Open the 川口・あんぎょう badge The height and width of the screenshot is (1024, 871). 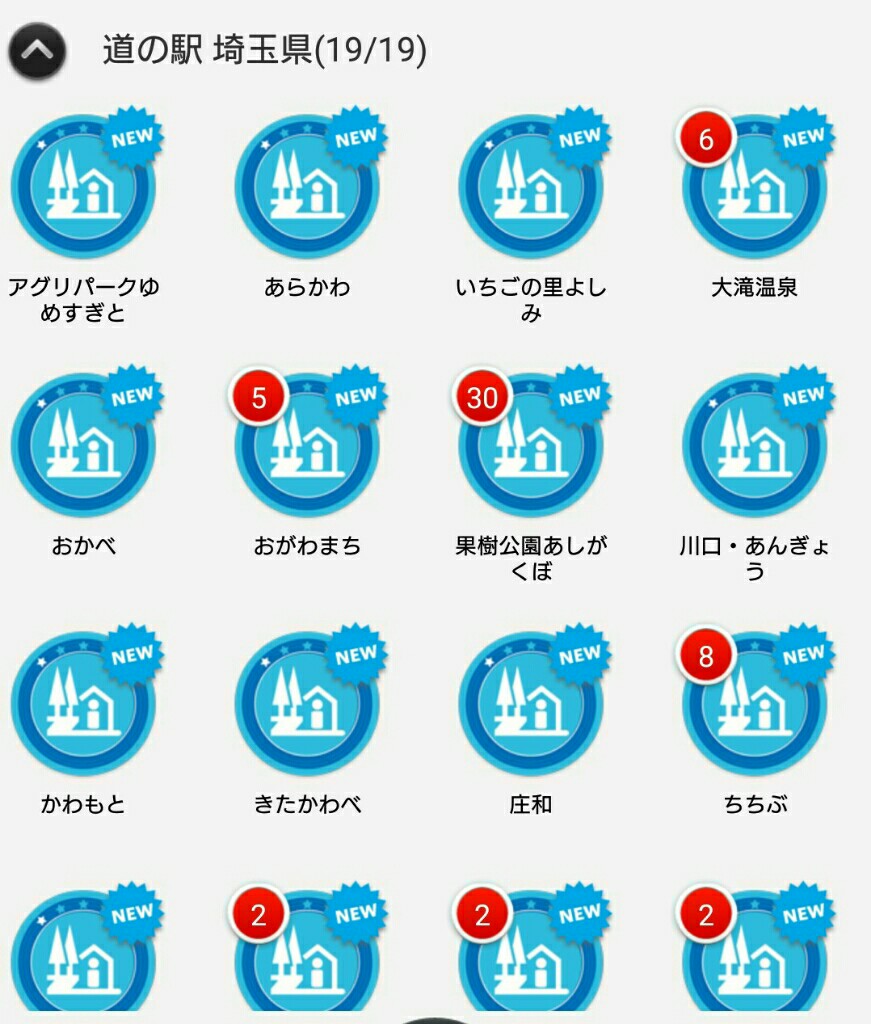755,446
